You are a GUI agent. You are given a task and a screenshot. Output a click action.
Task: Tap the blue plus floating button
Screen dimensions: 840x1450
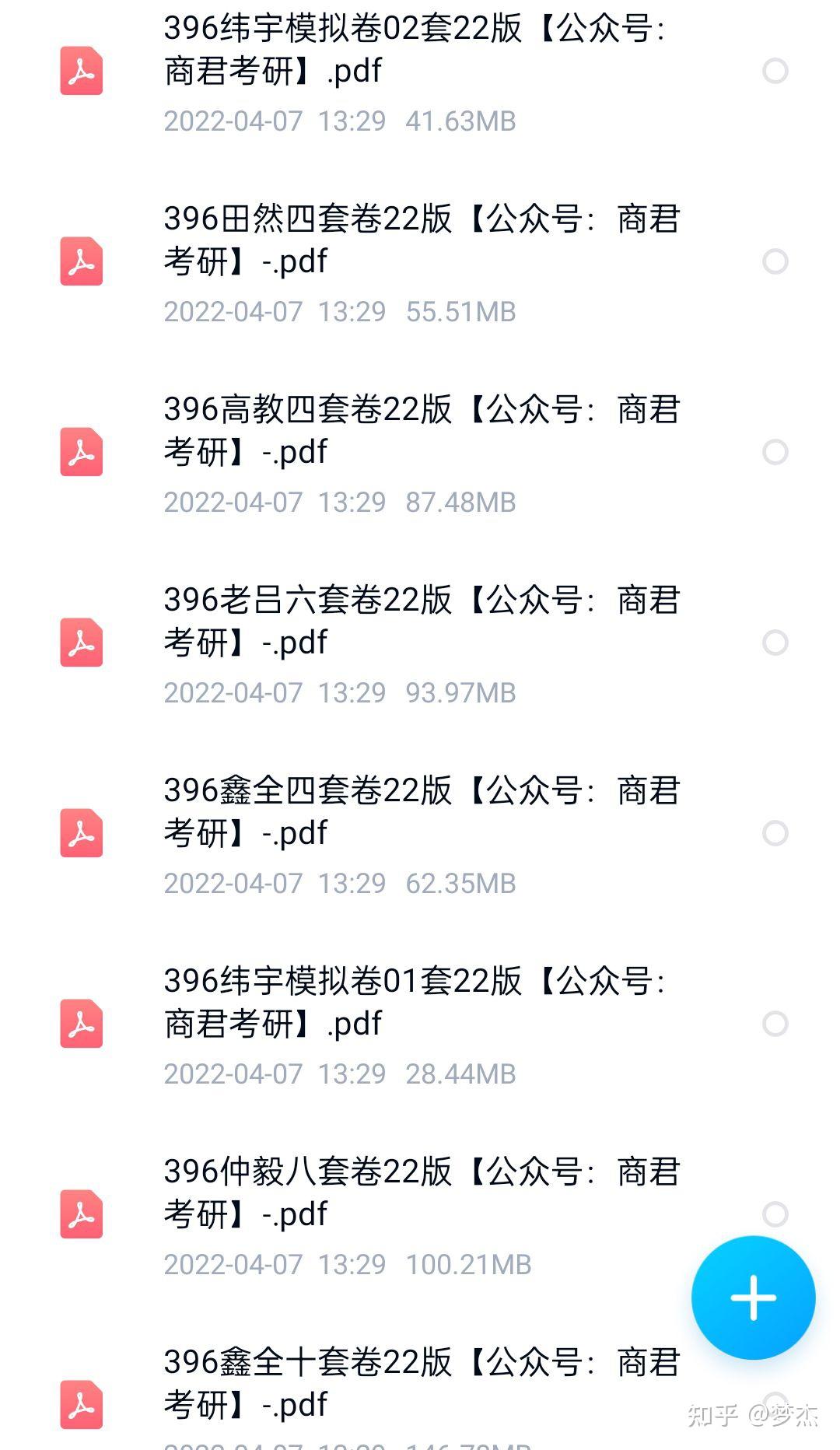(753, 1298)
